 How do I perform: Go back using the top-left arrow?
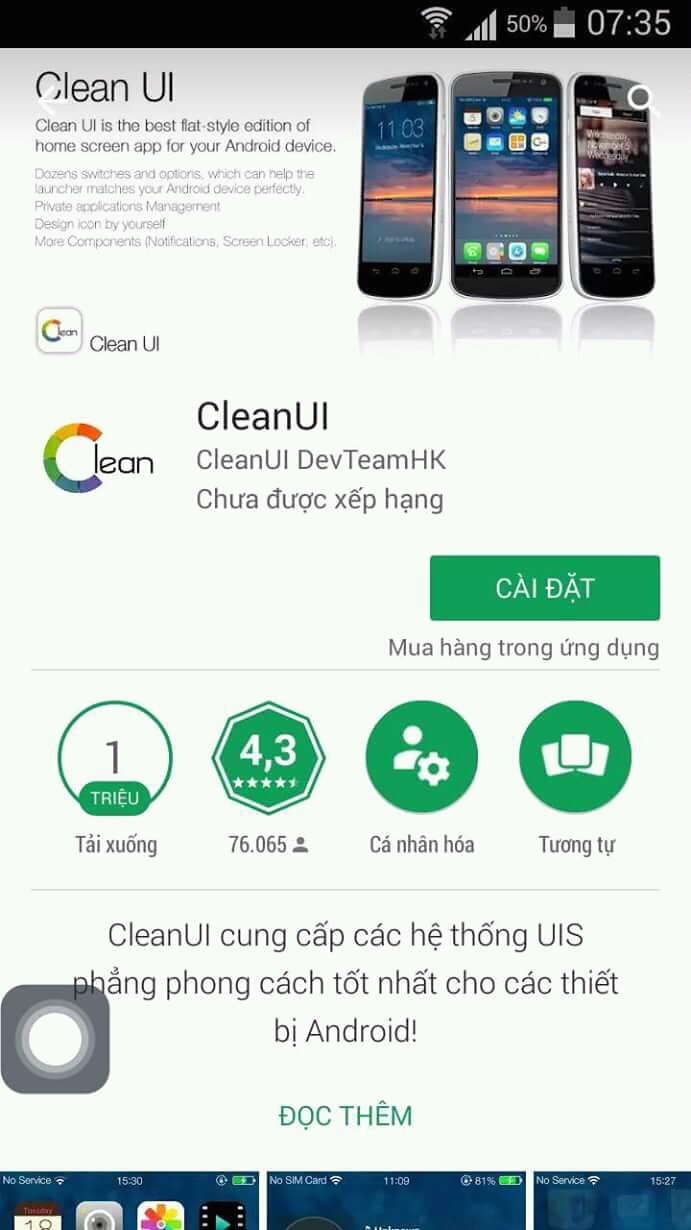click(x=48, y=99)
